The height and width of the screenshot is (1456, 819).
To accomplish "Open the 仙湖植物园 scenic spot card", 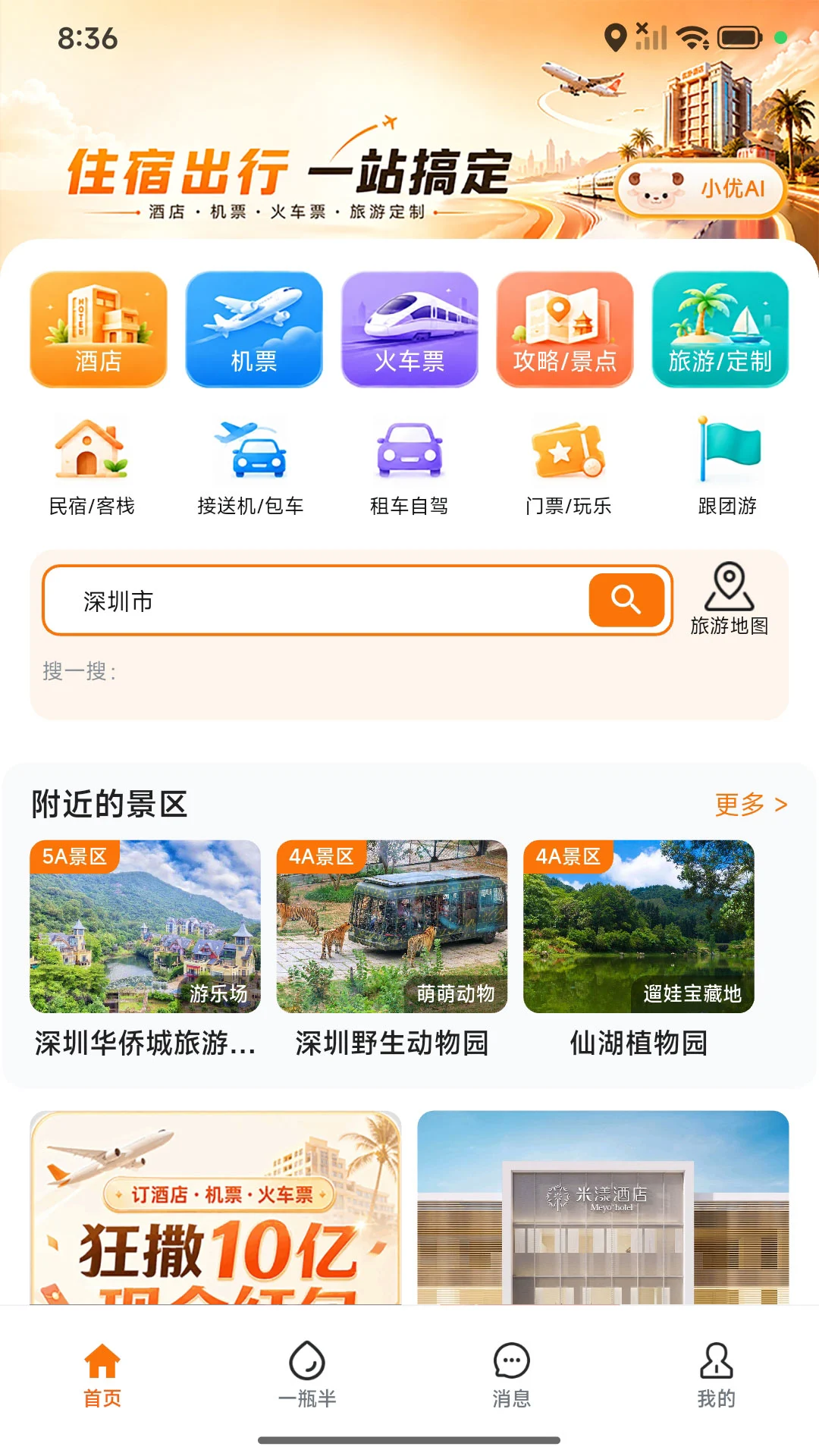I will coord(639,949).
